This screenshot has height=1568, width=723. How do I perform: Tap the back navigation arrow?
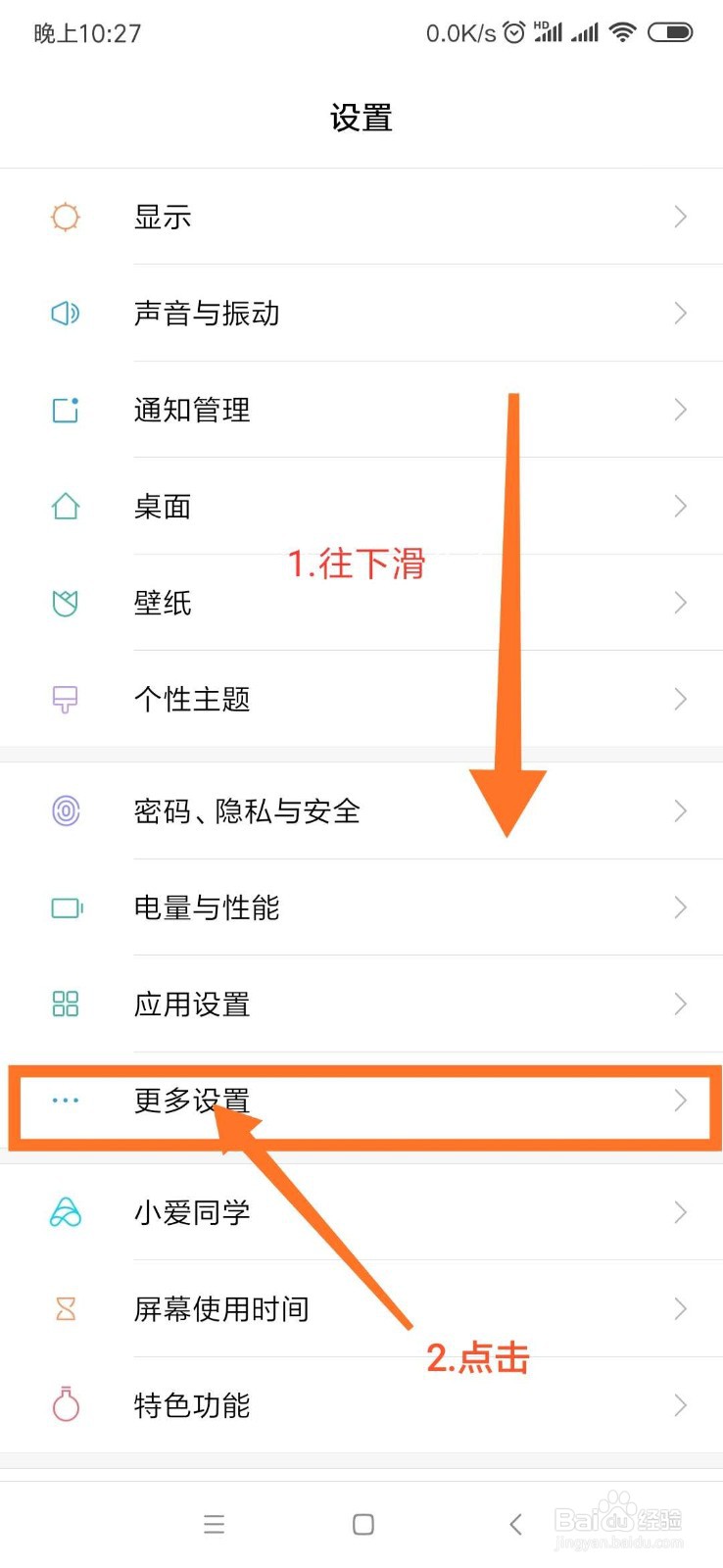(515, 1524)
